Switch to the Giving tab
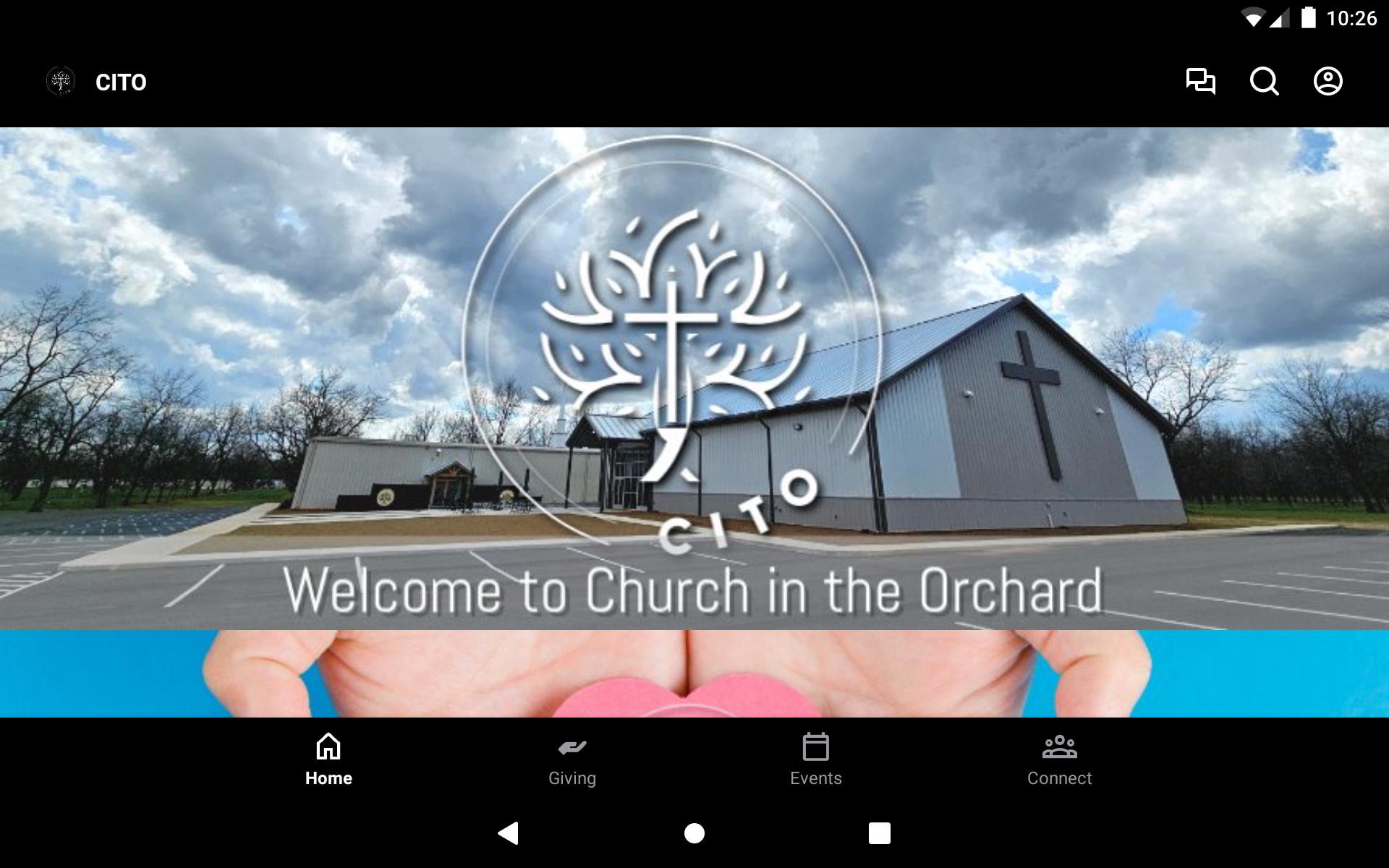Screen dimensions: 1389x868 (x=572, y=759)
